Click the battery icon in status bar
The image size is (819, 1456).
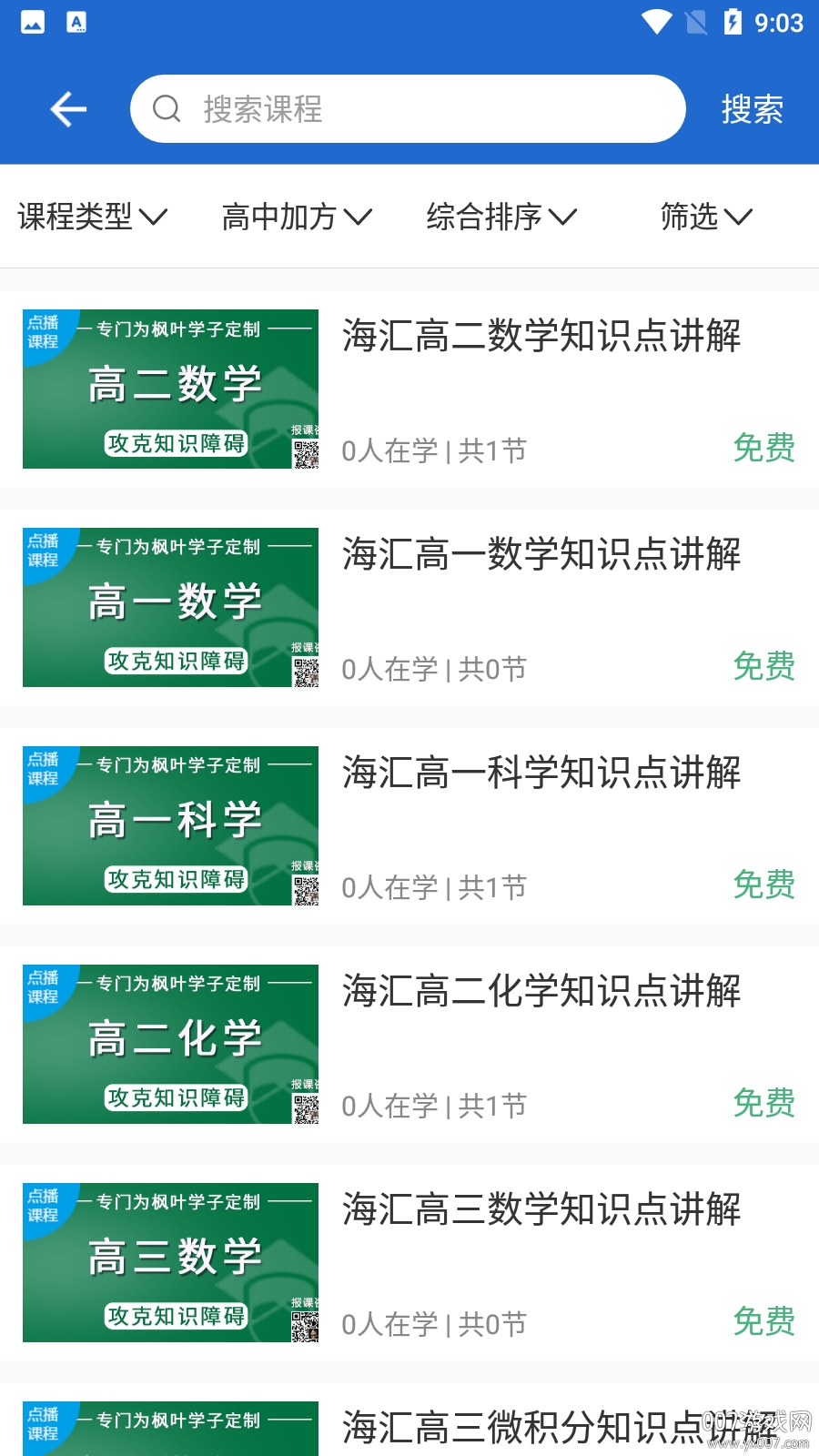[733, 25]
